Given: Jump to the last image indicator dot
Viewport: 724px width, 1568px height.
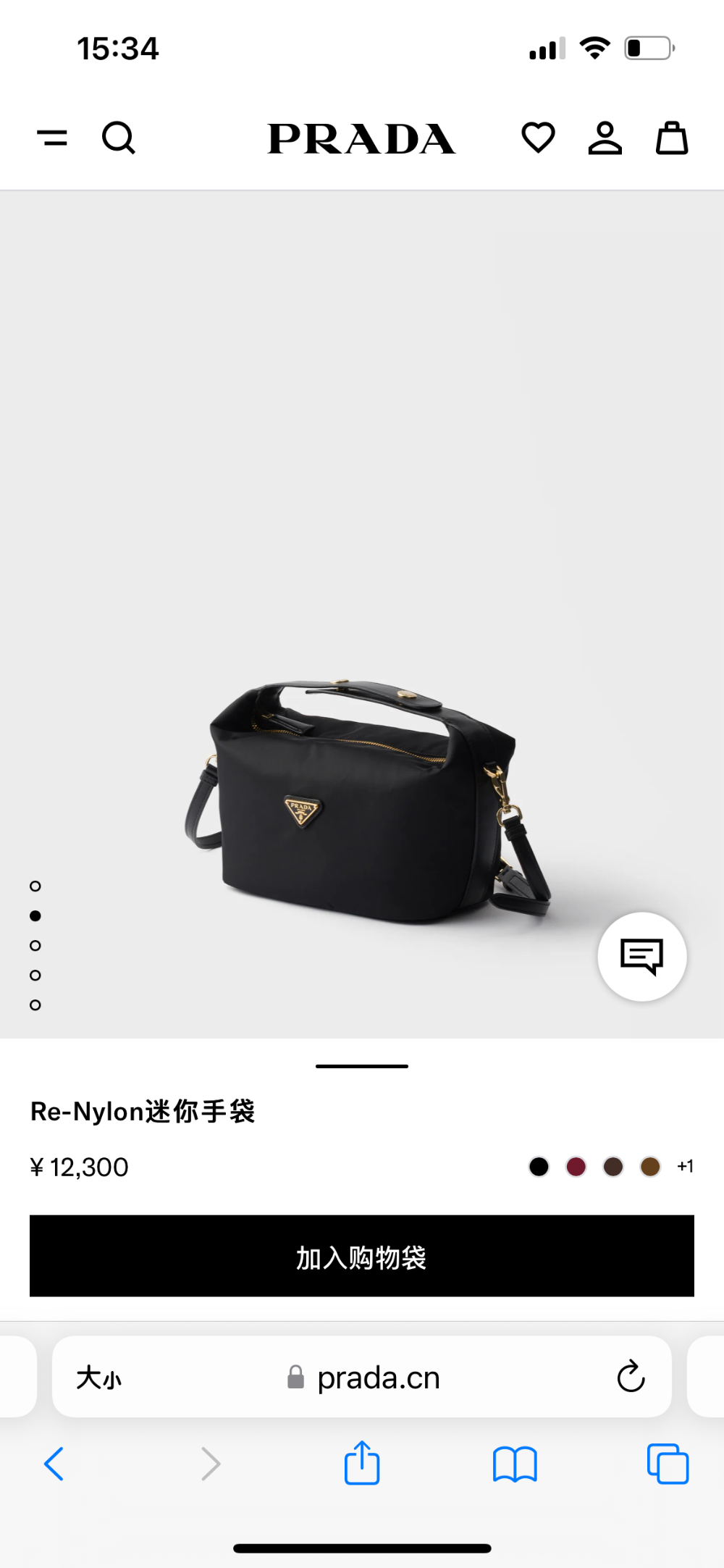Looking at the screenshot, I should tap(35, 1005).
